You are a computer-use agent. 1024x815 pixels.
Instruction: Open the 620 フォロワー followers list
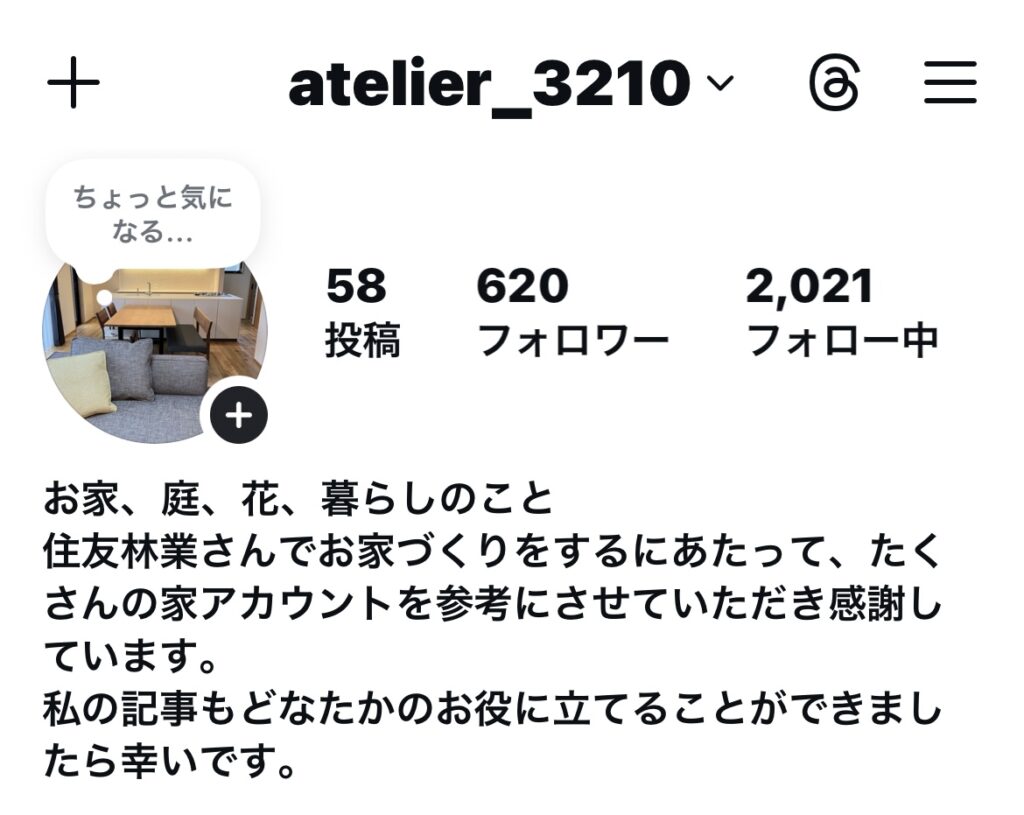tap(572, 313)
